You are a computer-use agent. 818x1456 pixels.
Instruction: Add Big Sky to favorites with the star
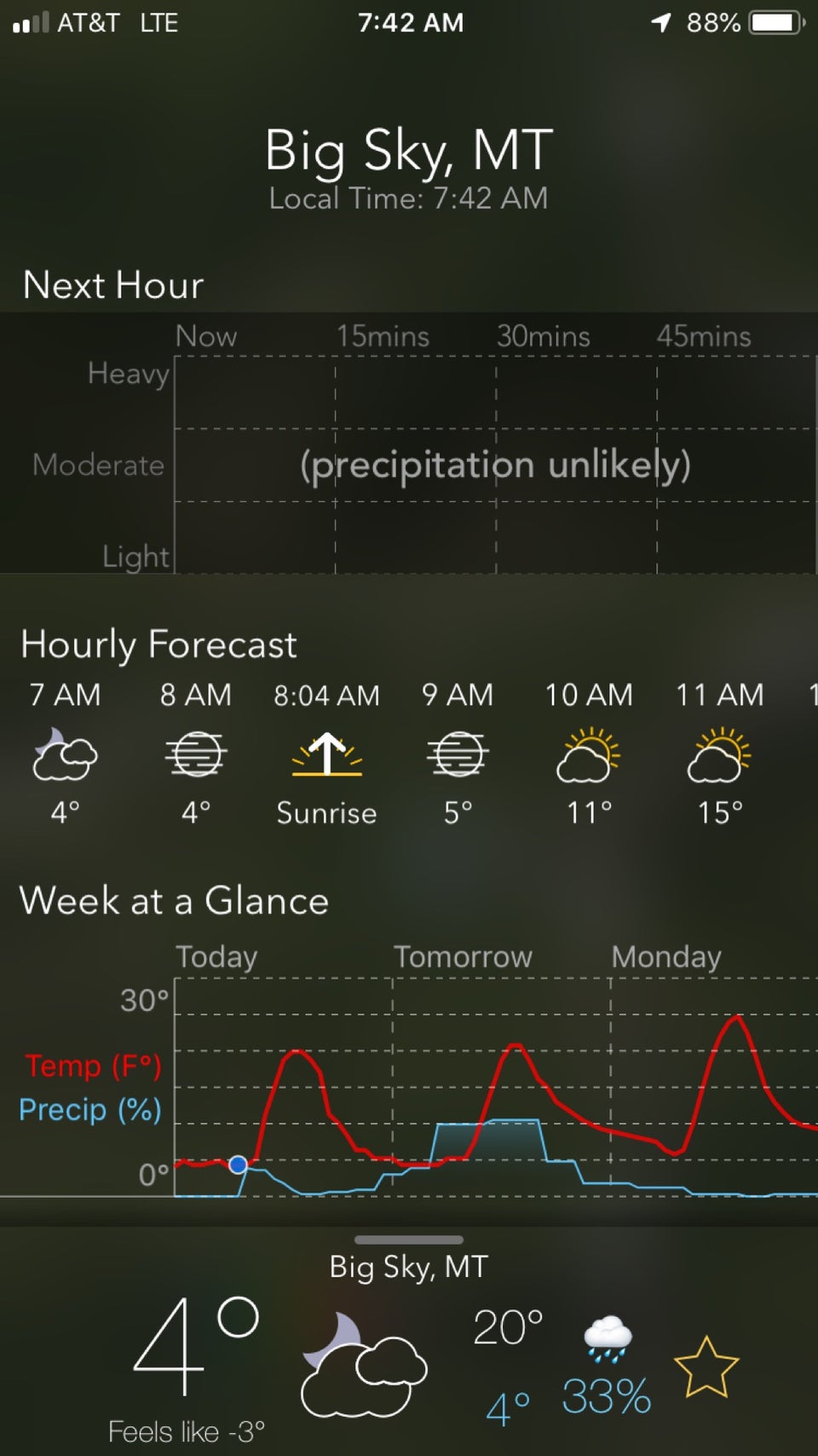pyautogui.click(x=706, y=1366)
